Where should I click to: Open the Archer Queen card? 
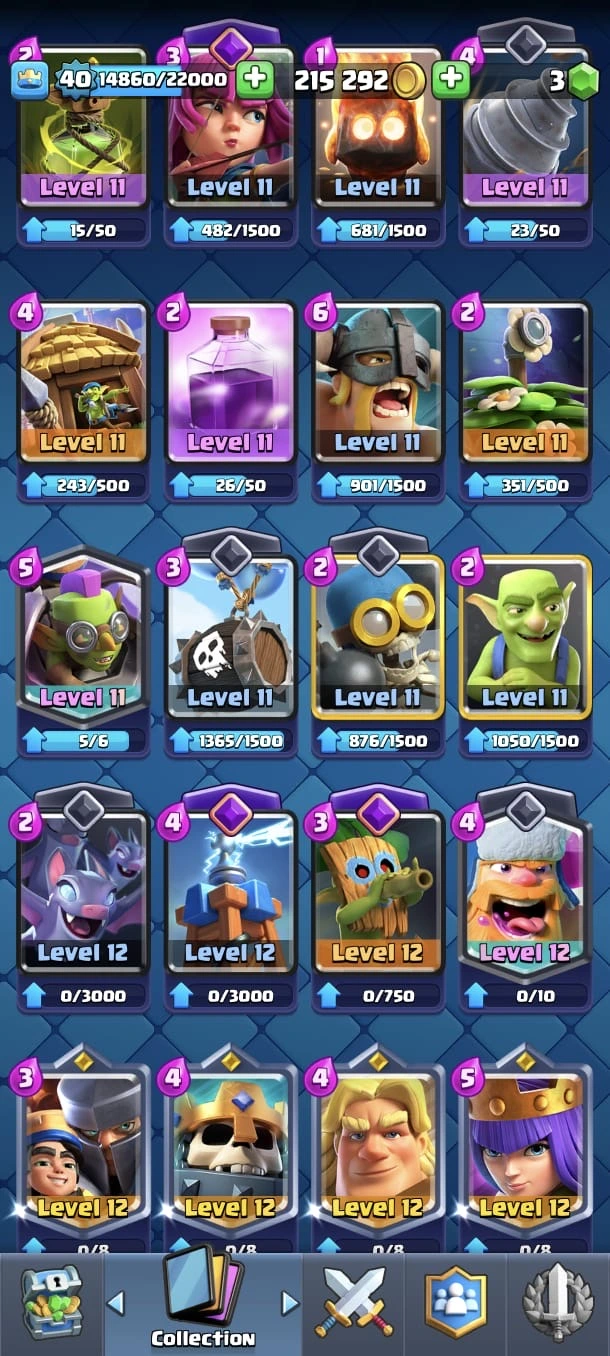click(525, 1150)
